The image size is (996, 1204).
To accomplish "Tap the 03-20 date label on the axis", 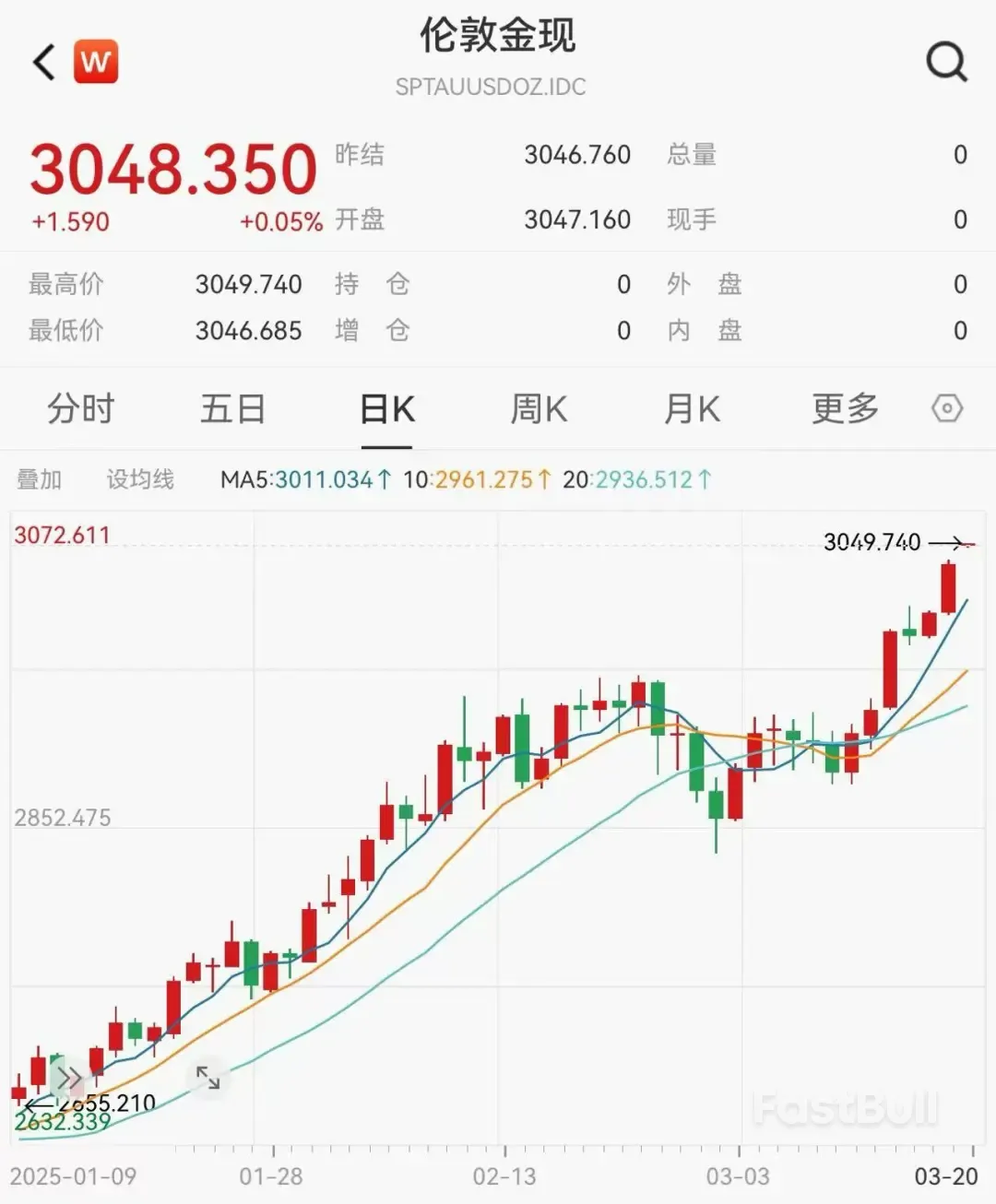I will [x=946, y=1177].
